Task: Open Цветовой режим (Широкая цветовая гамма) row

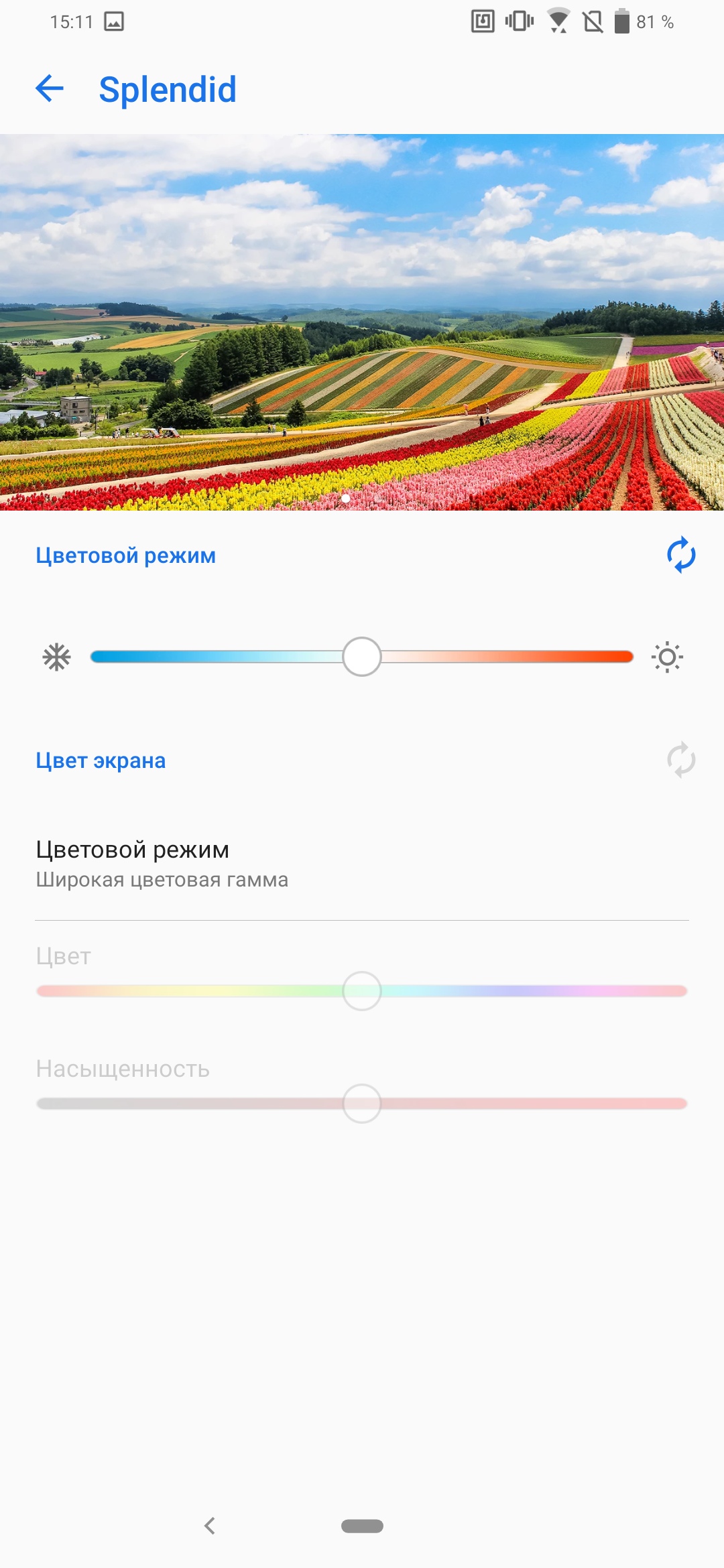Action: point(362,864)
